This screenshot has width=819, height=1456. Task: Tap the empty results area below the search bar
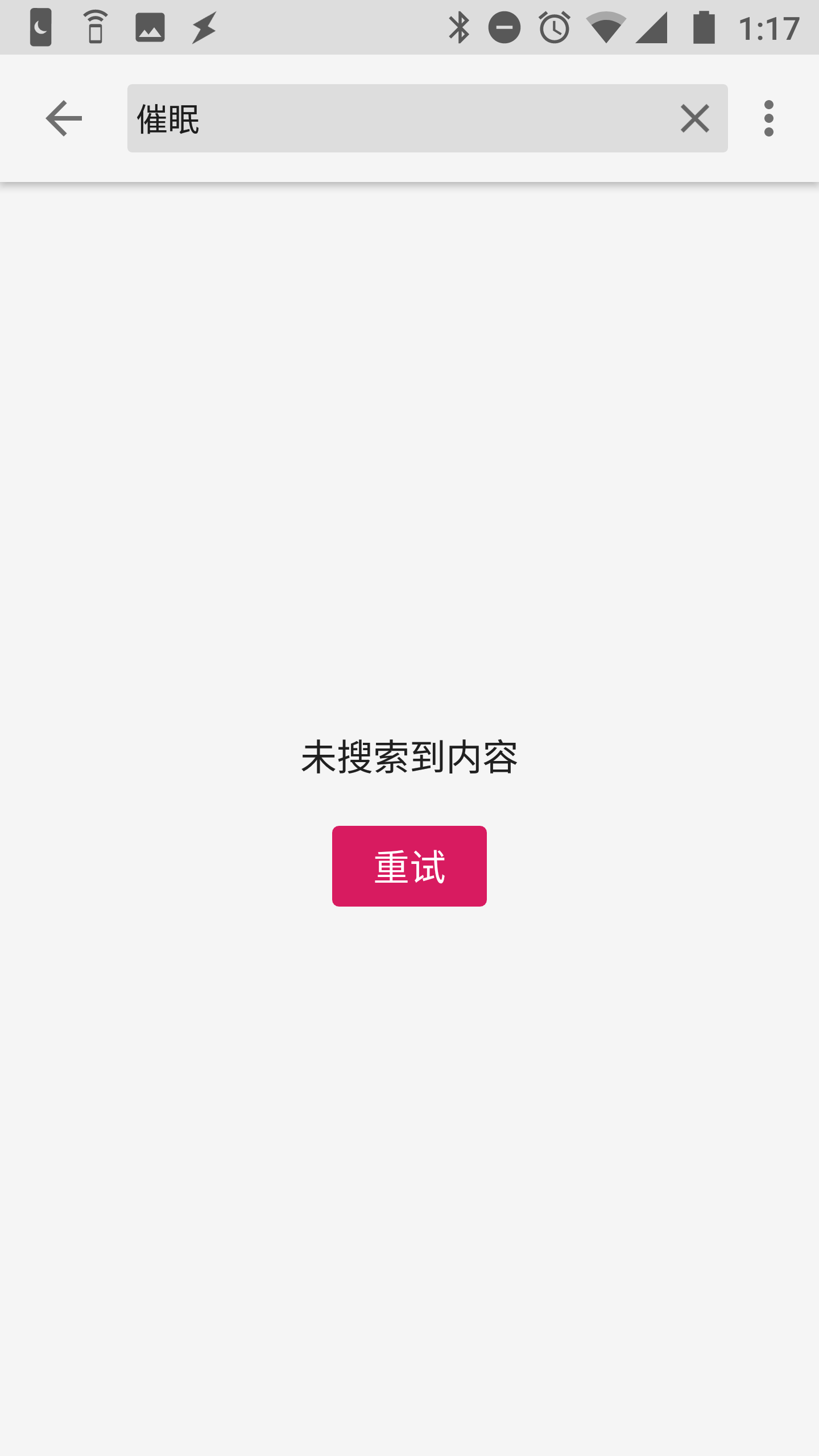409,455
